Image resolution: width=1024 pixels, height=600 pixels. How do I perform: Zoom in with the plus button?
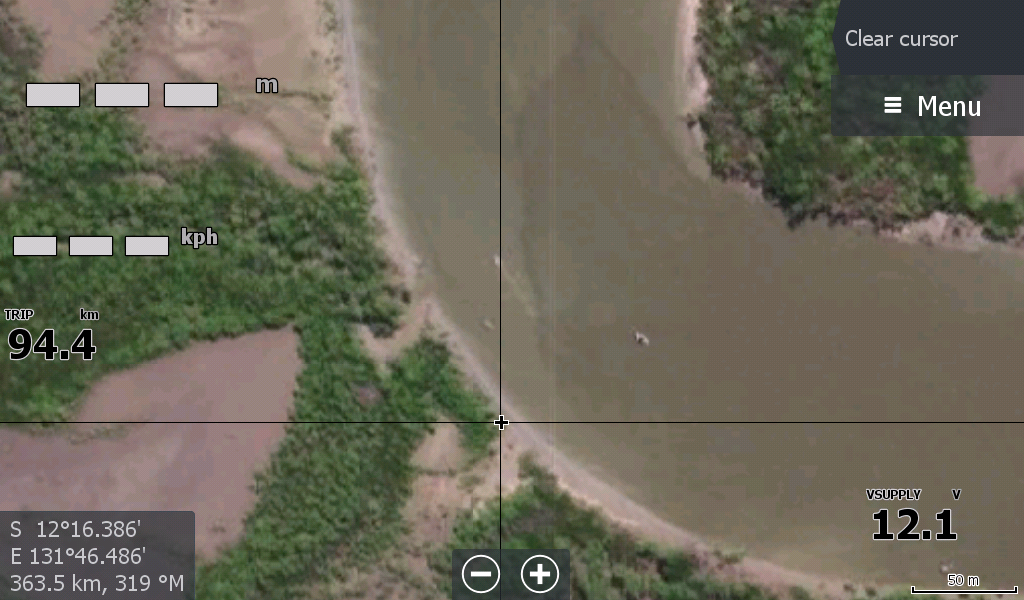[540, 574]
